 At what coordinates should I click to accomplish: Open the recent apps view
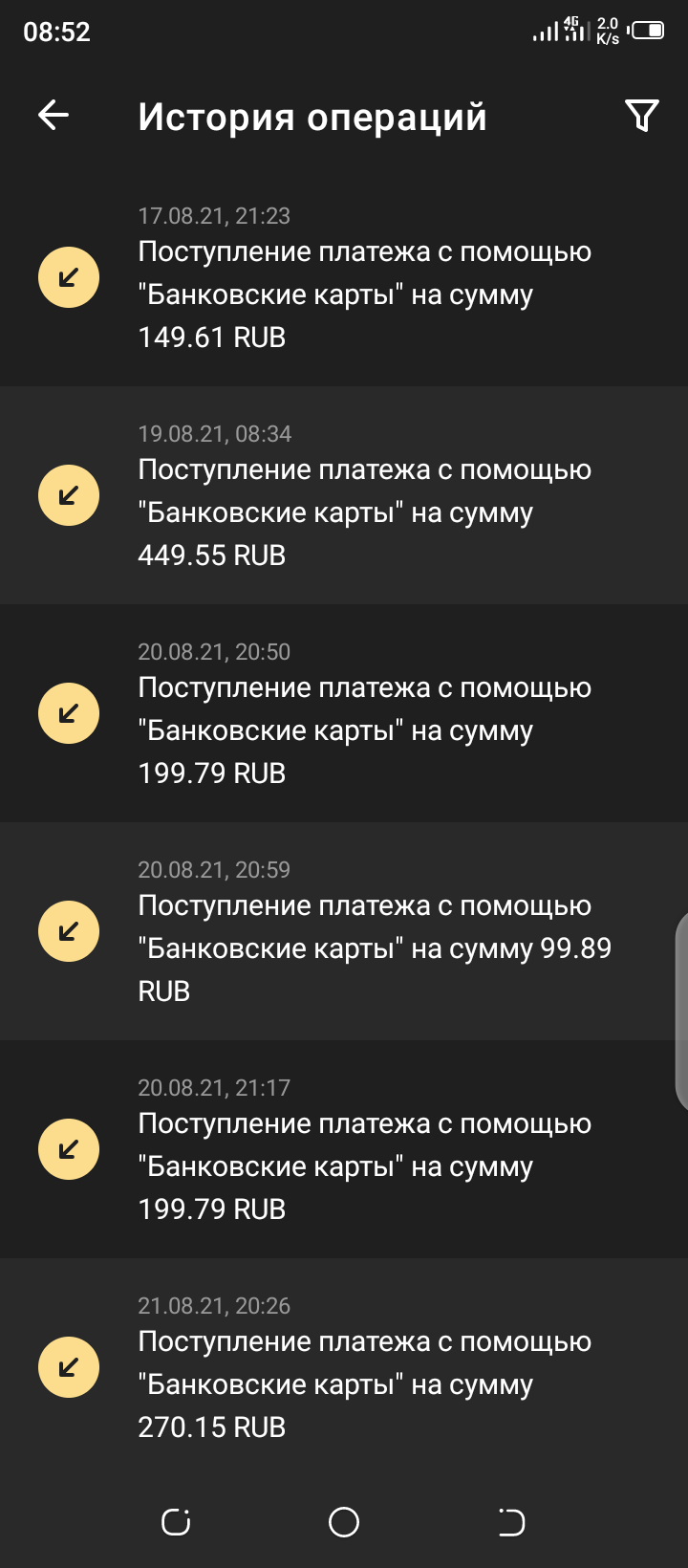pyautogui.click(x=176, y=1522)
